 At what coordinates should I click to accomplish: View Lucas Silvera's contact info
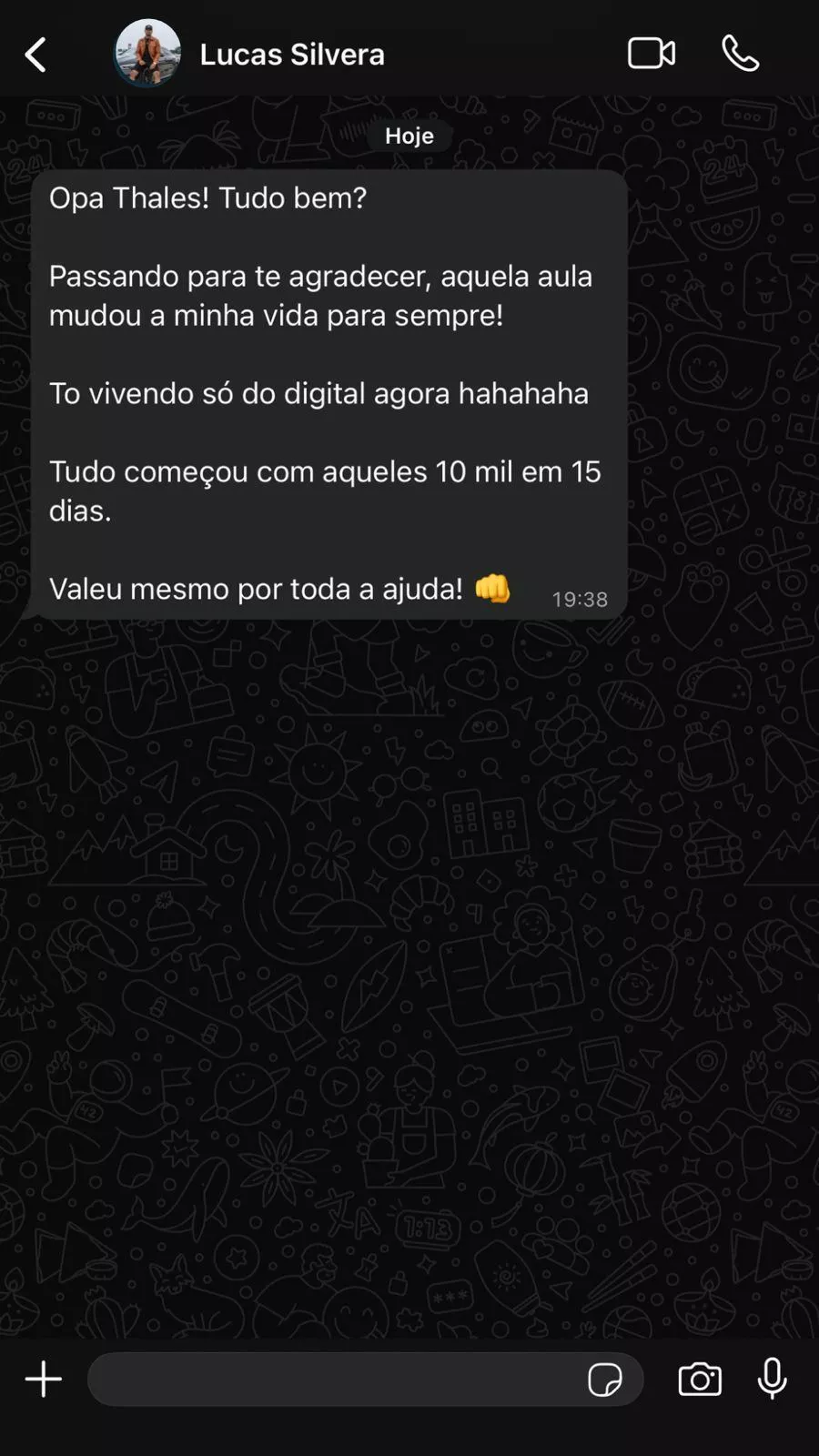[x=292, y=55]
